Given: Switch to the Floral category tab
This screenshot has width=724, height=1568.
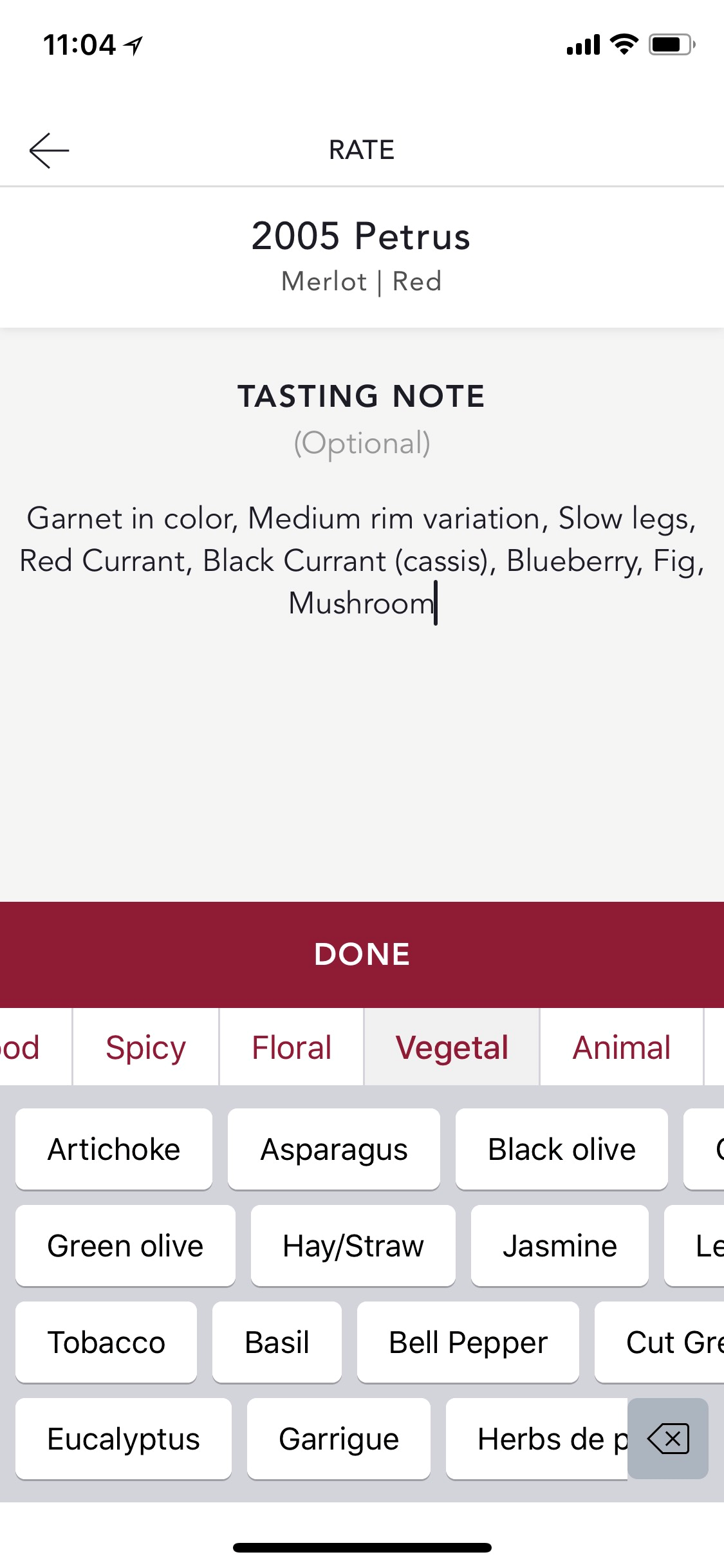Looking at the screenshot, I should (x=292, y=1047).
